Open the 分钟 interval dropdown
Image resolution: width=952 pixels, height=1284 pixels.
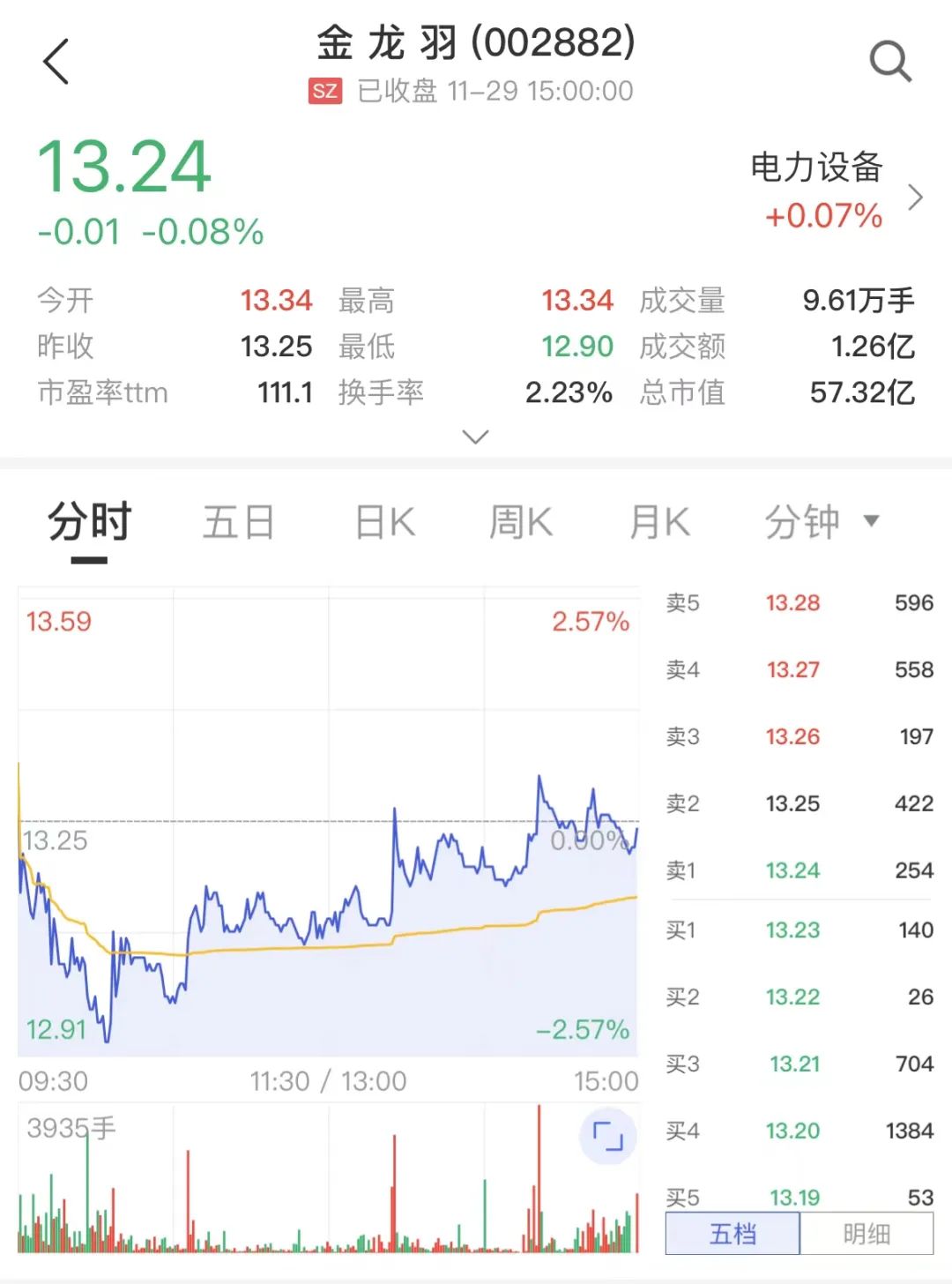pos(820,522)
